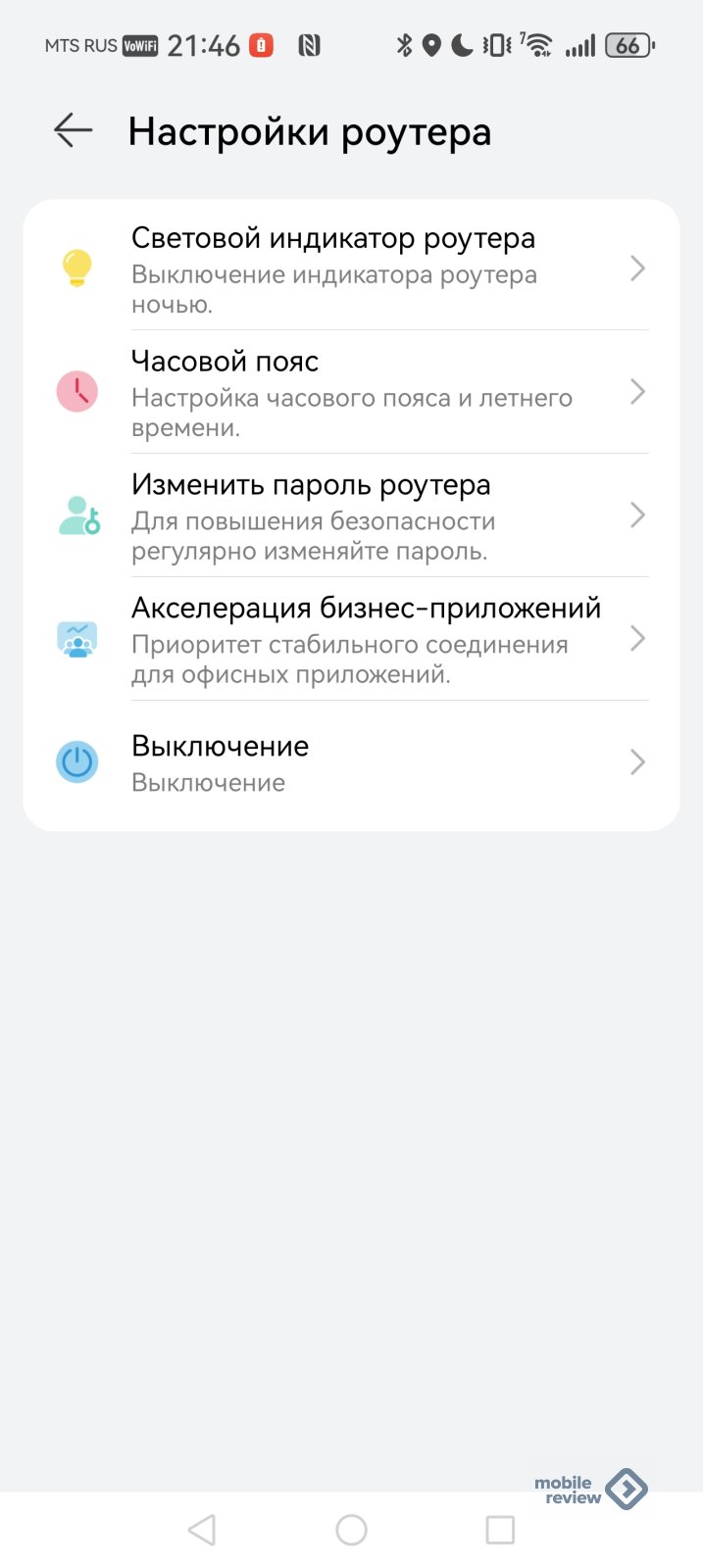Go back from Настройки роутера screen
Viewport: 703px width, 1568px height.
73,130
